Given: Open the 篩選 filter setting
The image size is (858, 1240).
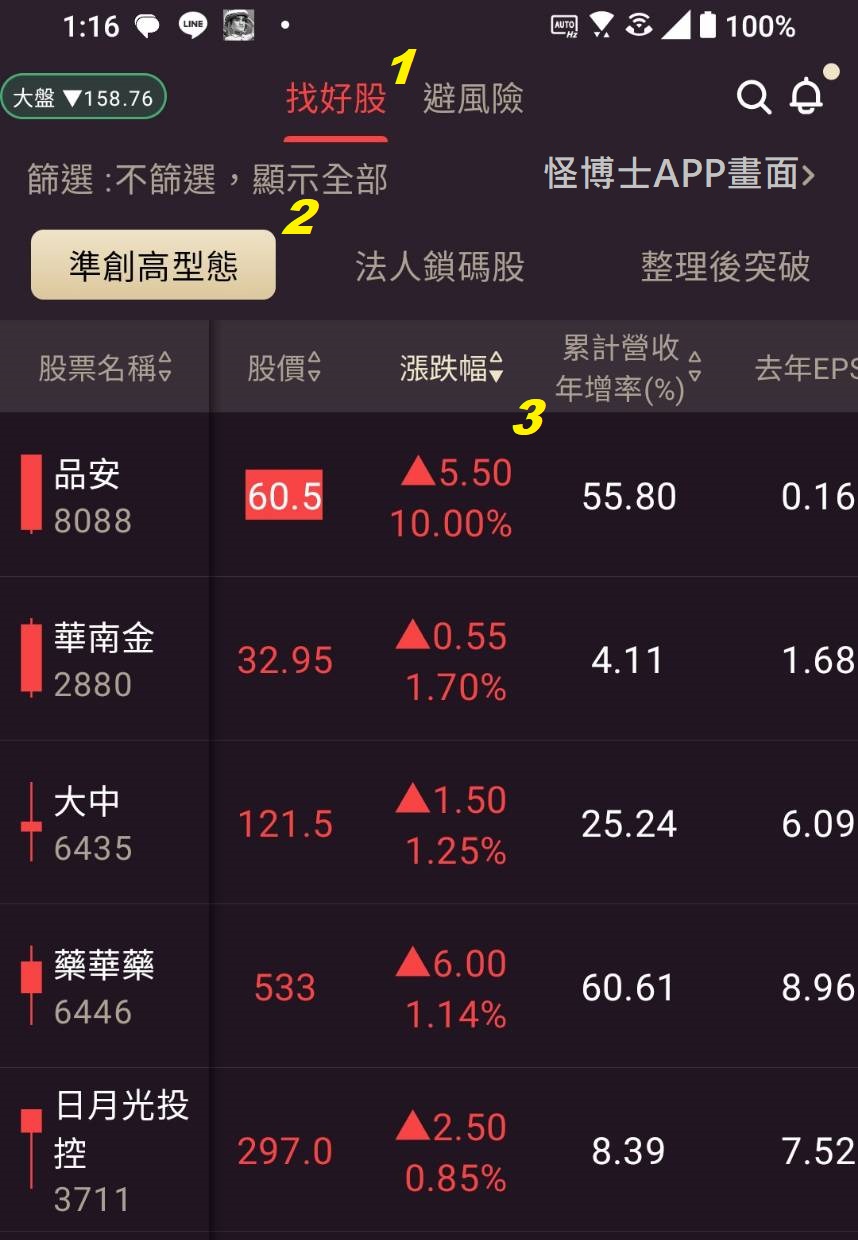Looking at the screenshot, I should [x=207, y=179].
